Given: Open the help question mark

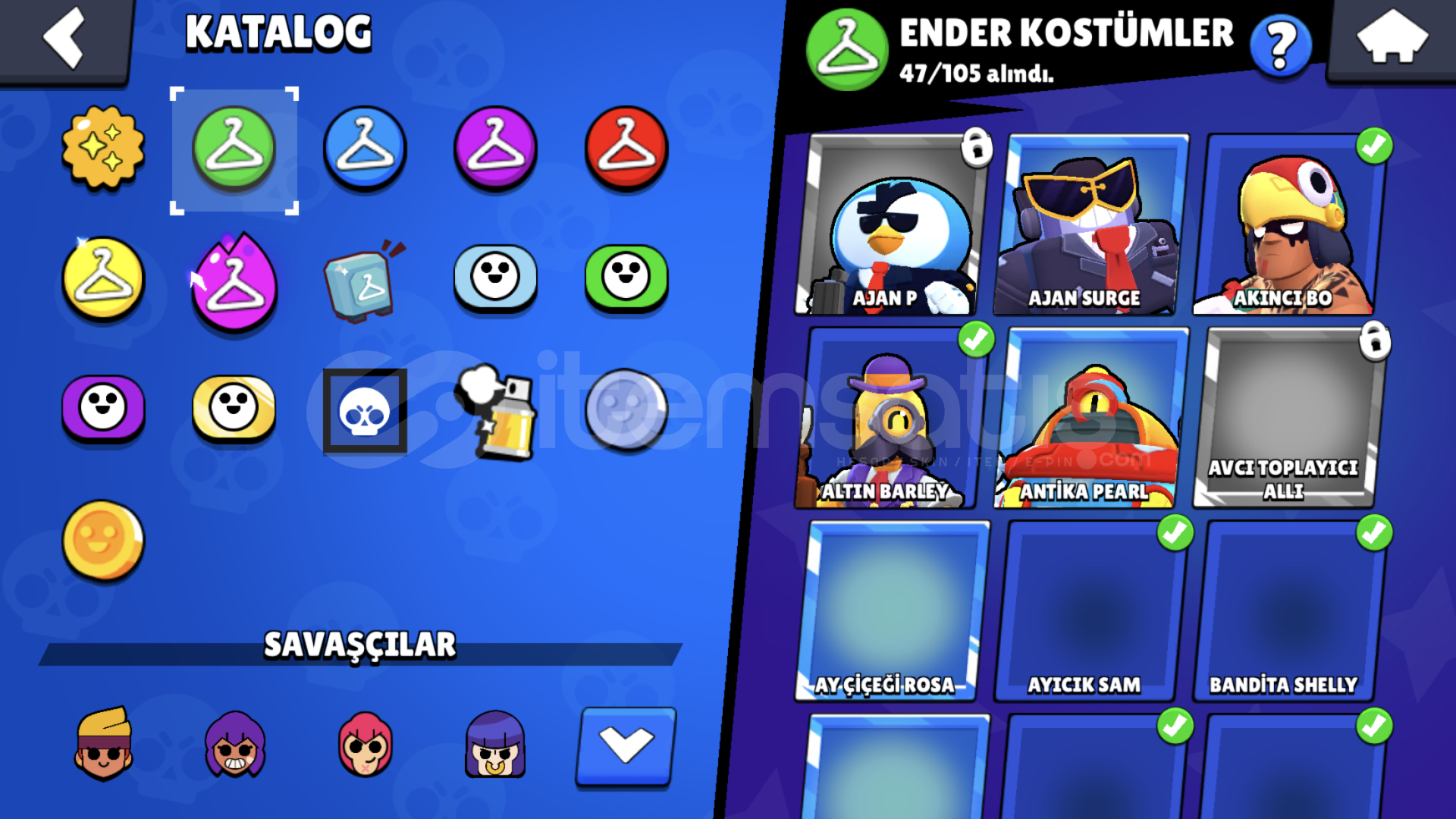Looking at the screenshot, I should tap(1280, 45).
